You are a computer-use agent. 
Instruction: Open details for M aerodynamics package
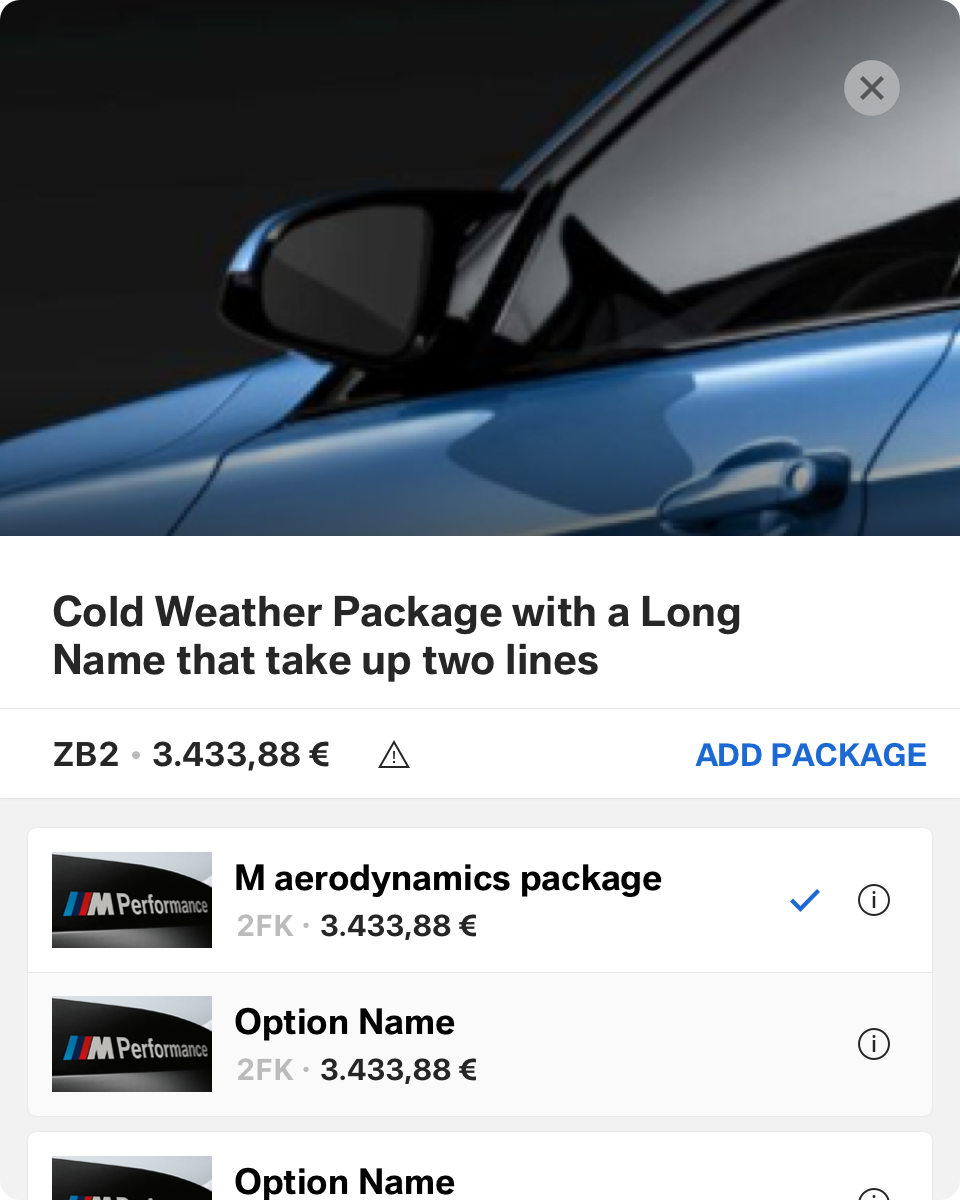tap(874, 899)
